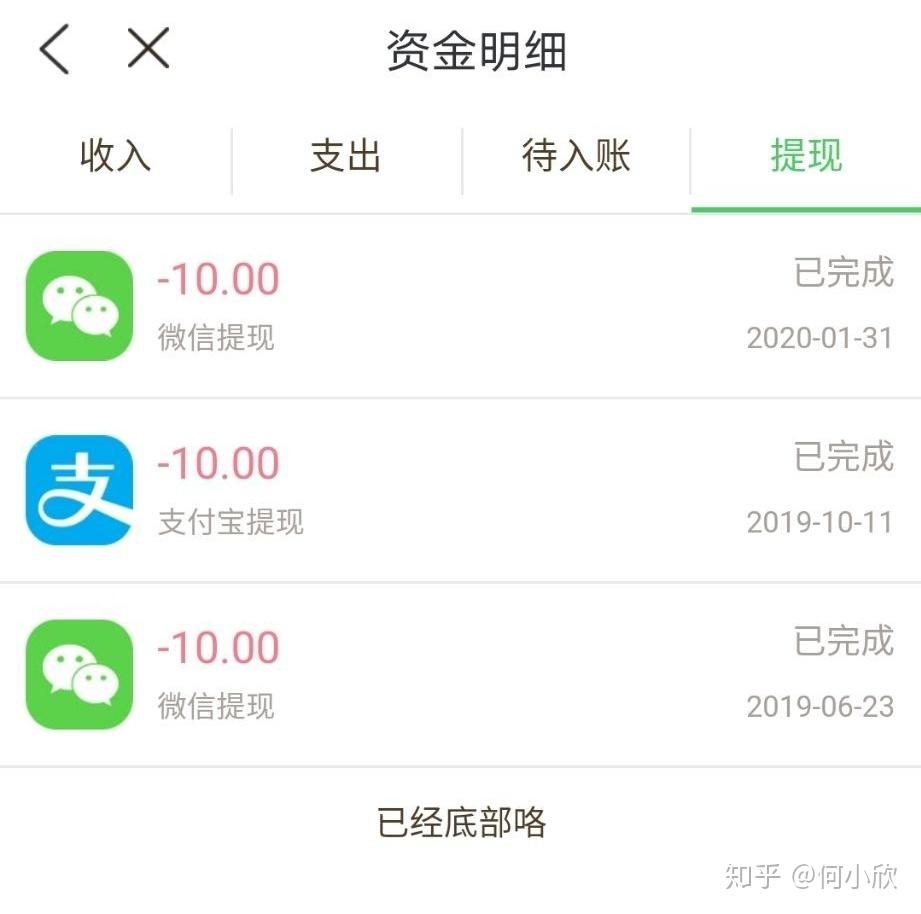Open the 2019-06-23 微信提现 record
The height and width of the screenshot is (914, 921).
(460, 674)
